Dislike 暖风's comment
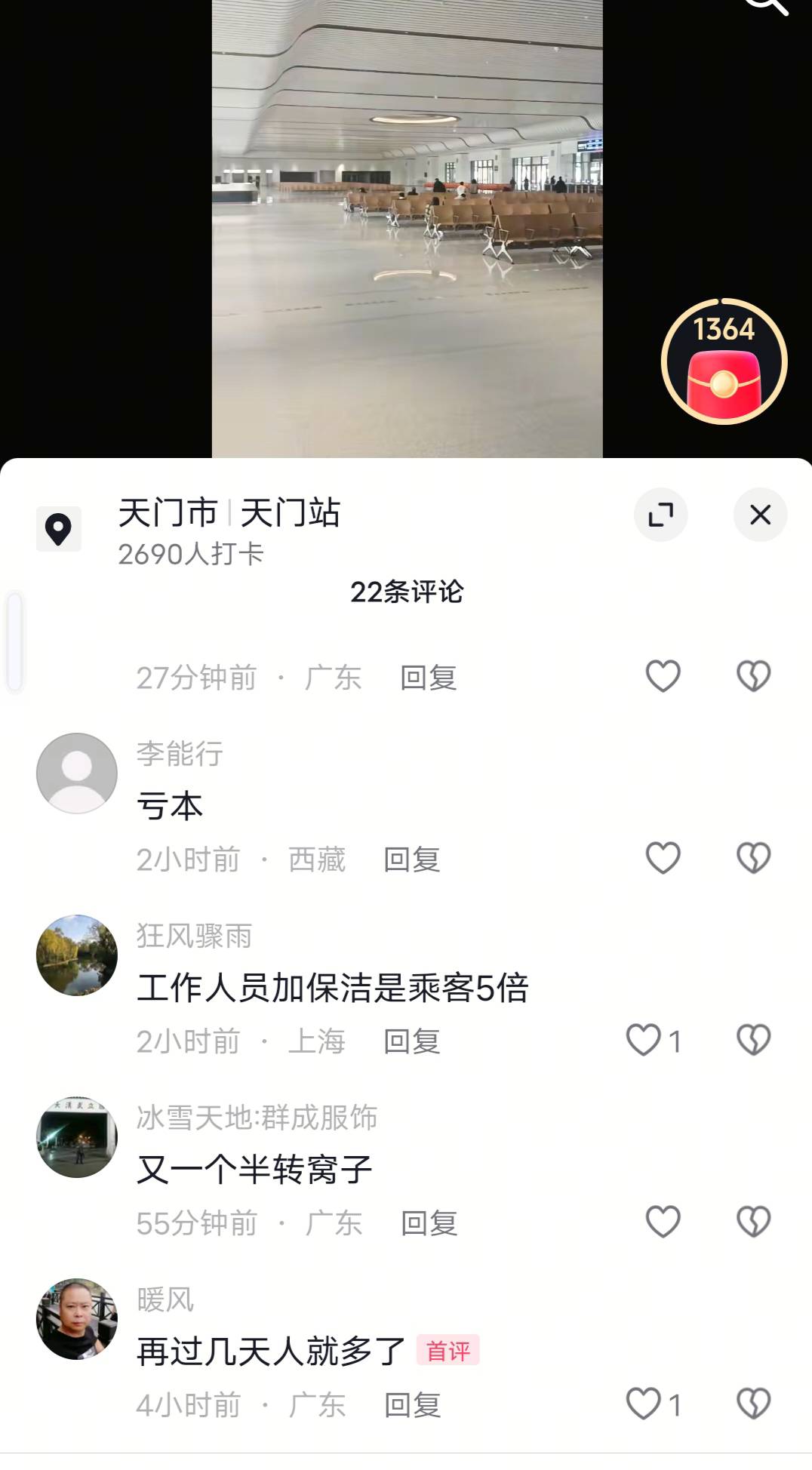 click(753, 1404)
